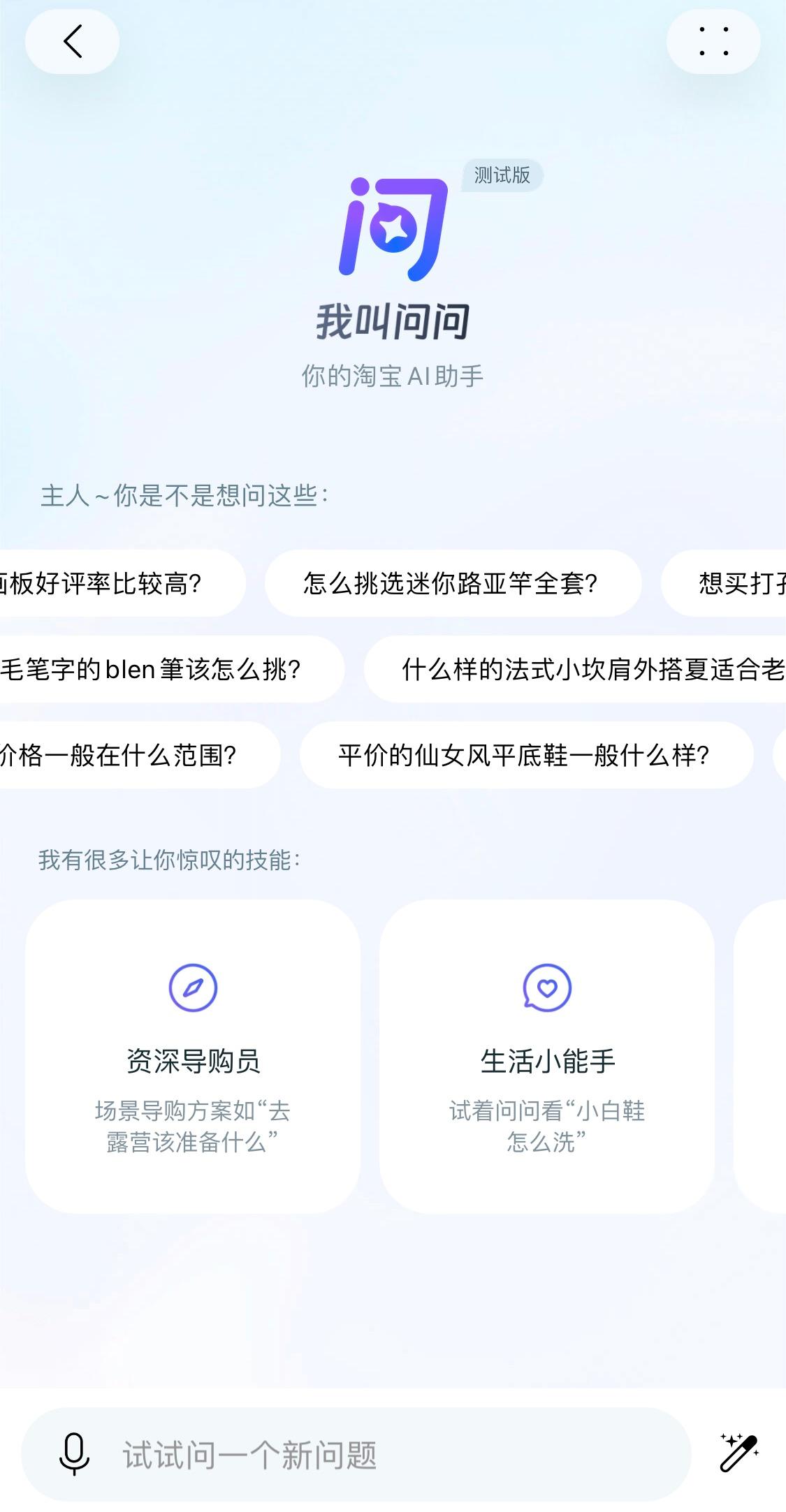Ask 怎么挑选迷你路亚竿全套?

[452, 583]
